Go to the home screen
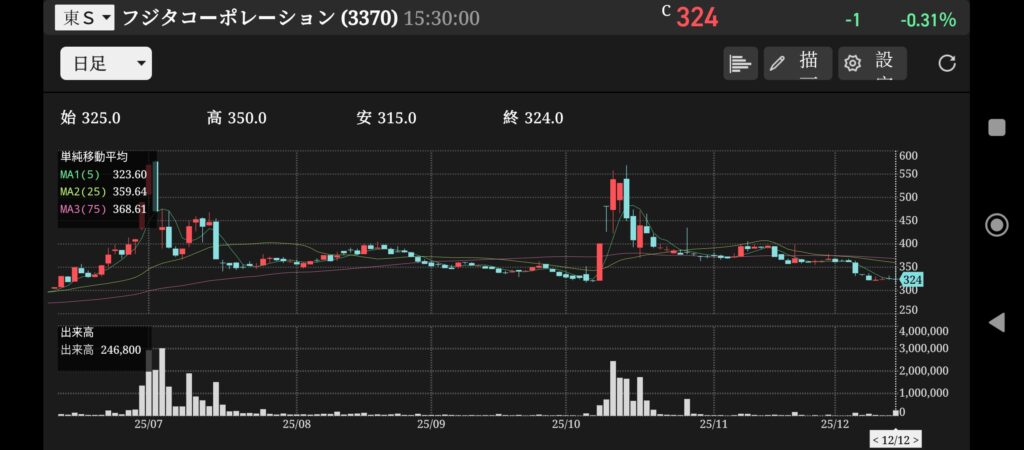The height and width of the screenshot is (450, 1024). click(x=996, y=225)
